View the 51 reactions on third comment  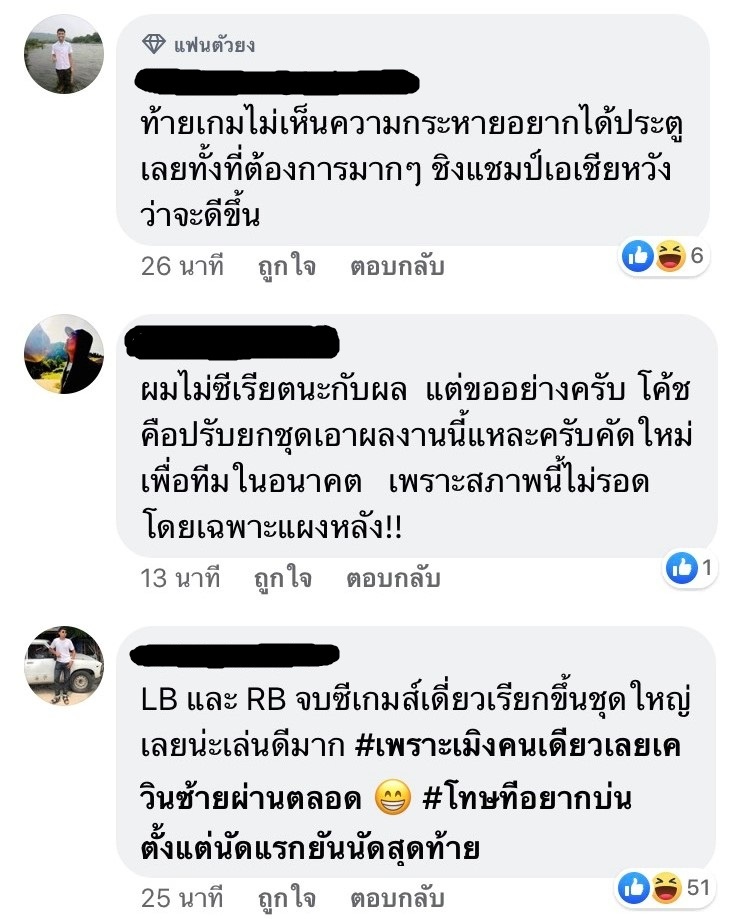tap(665, 887)
